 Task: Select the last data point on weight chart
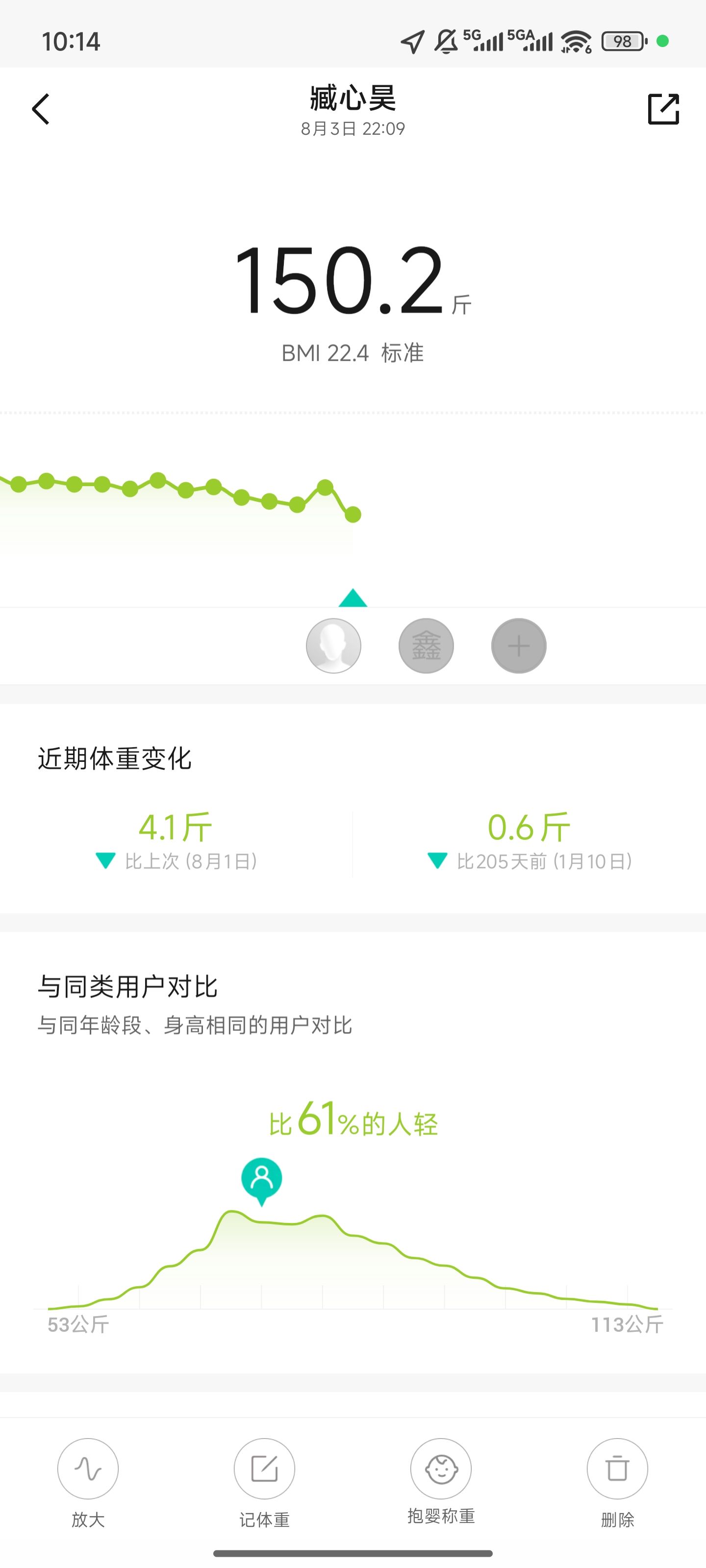pyautogui.click(x=353, y=515)
